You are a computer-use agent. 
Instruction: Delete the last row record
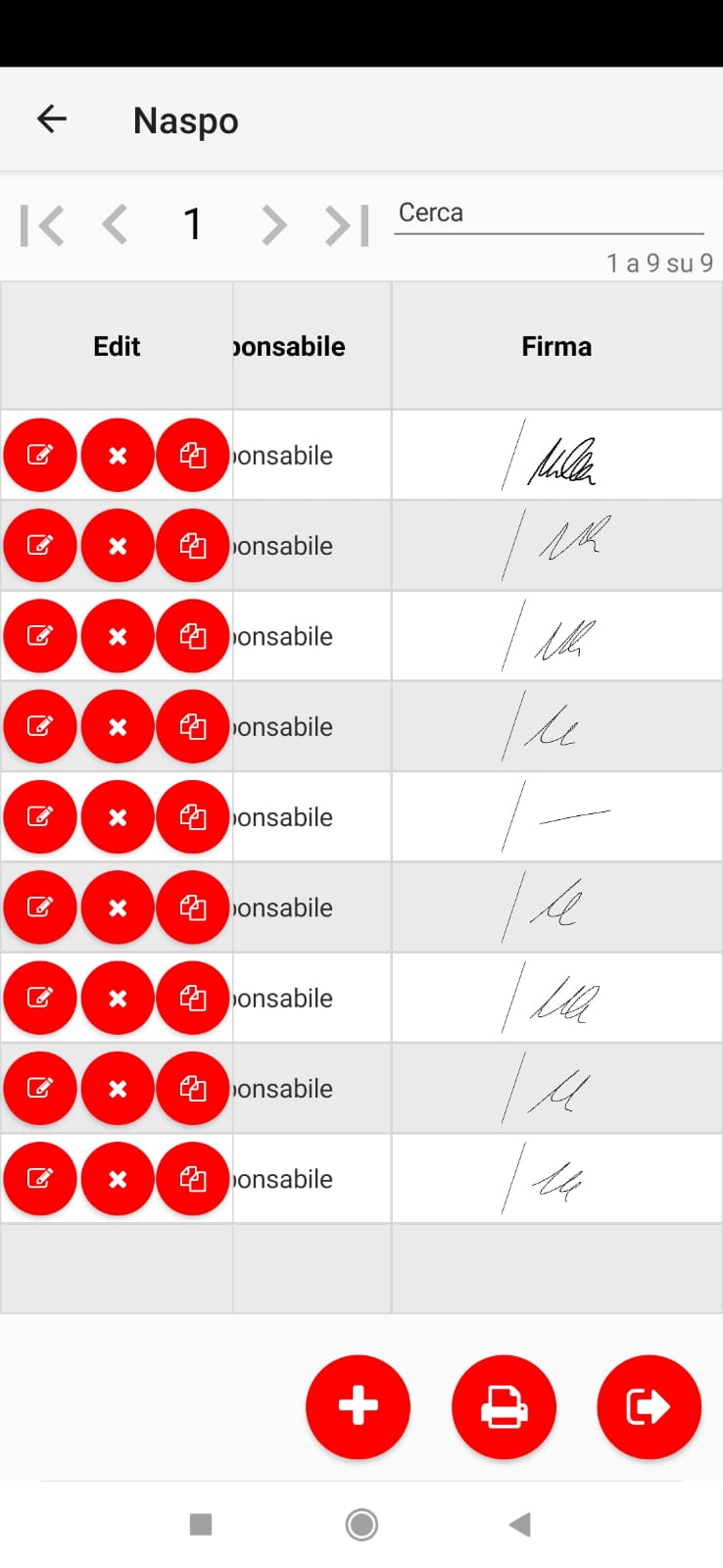118,1178
